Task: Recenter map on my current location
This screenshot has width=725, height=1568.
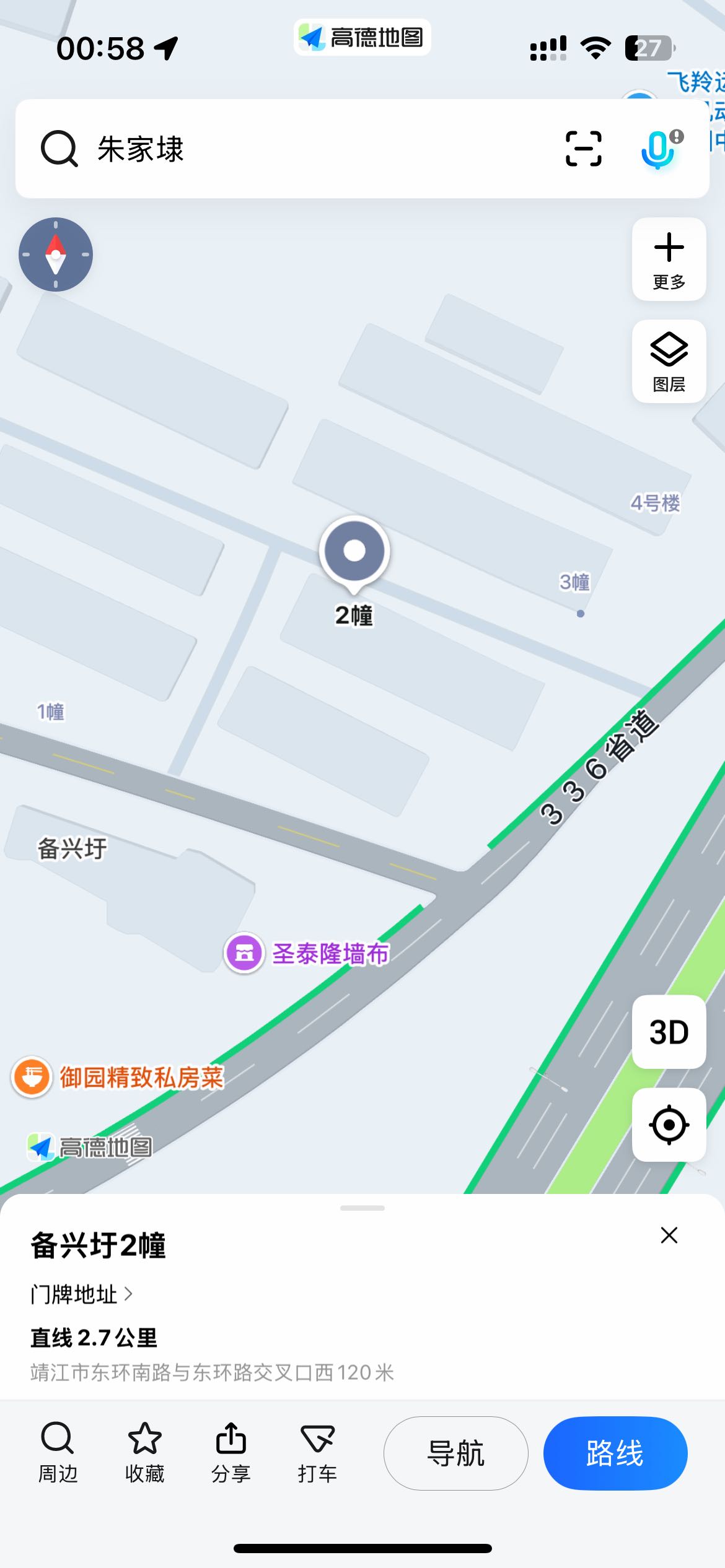Action: (669, 1125)
